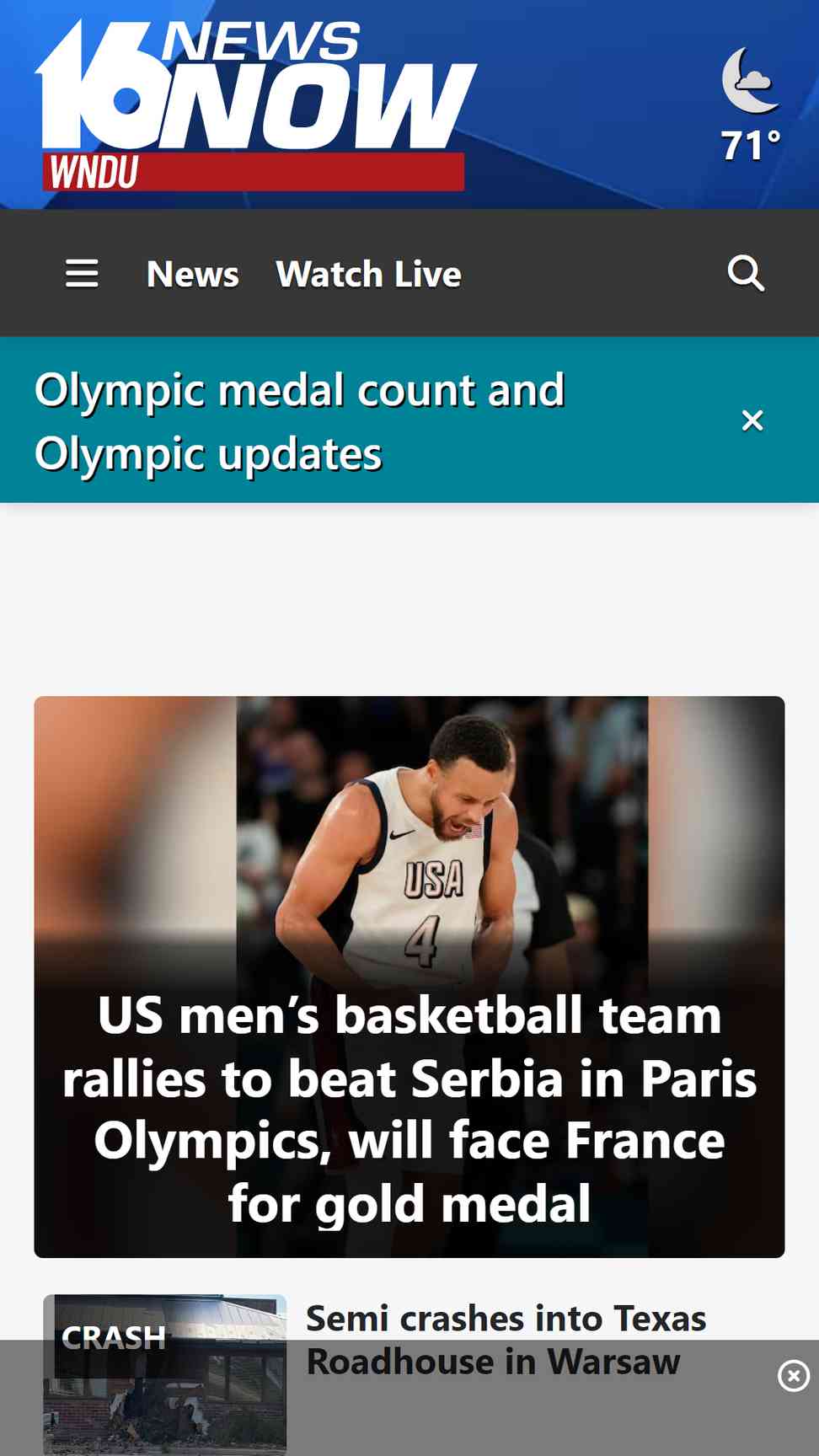
Task: Go to the News section
Action: (x=192, y=274)
